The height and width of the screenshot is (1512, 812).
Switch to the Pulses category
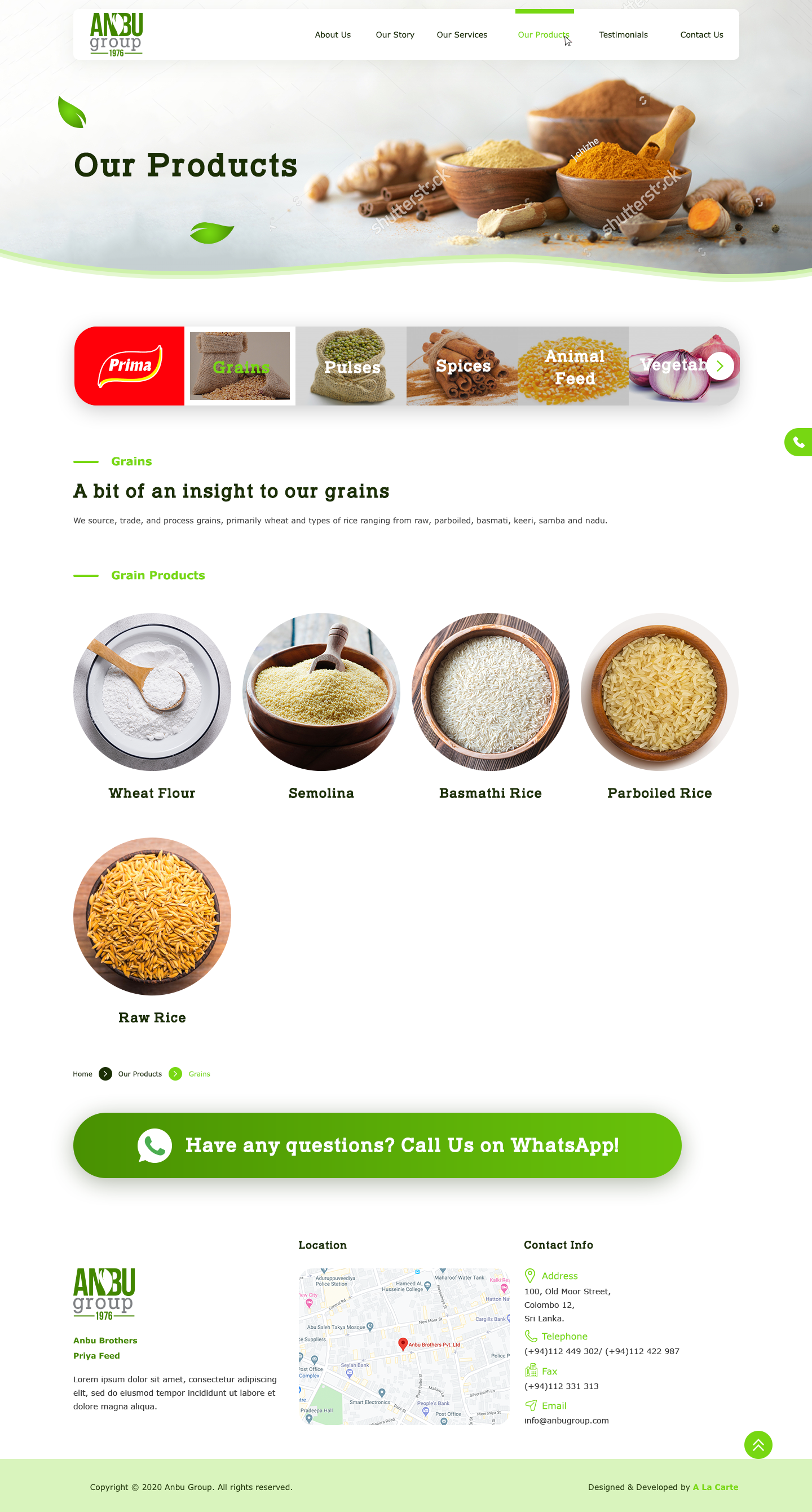click(351, 366)
